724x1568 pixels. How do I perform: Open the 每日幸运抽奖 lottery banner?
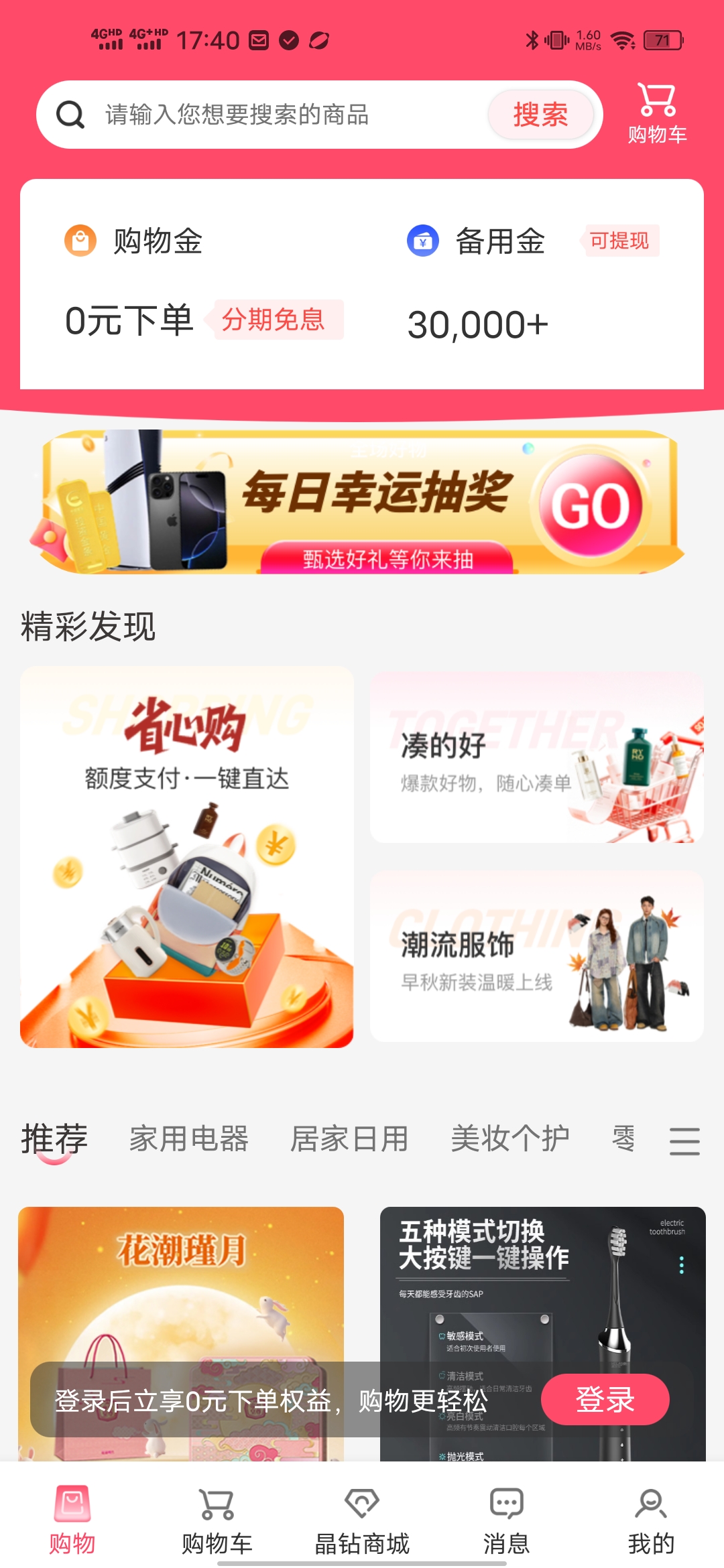pos(362,503)
